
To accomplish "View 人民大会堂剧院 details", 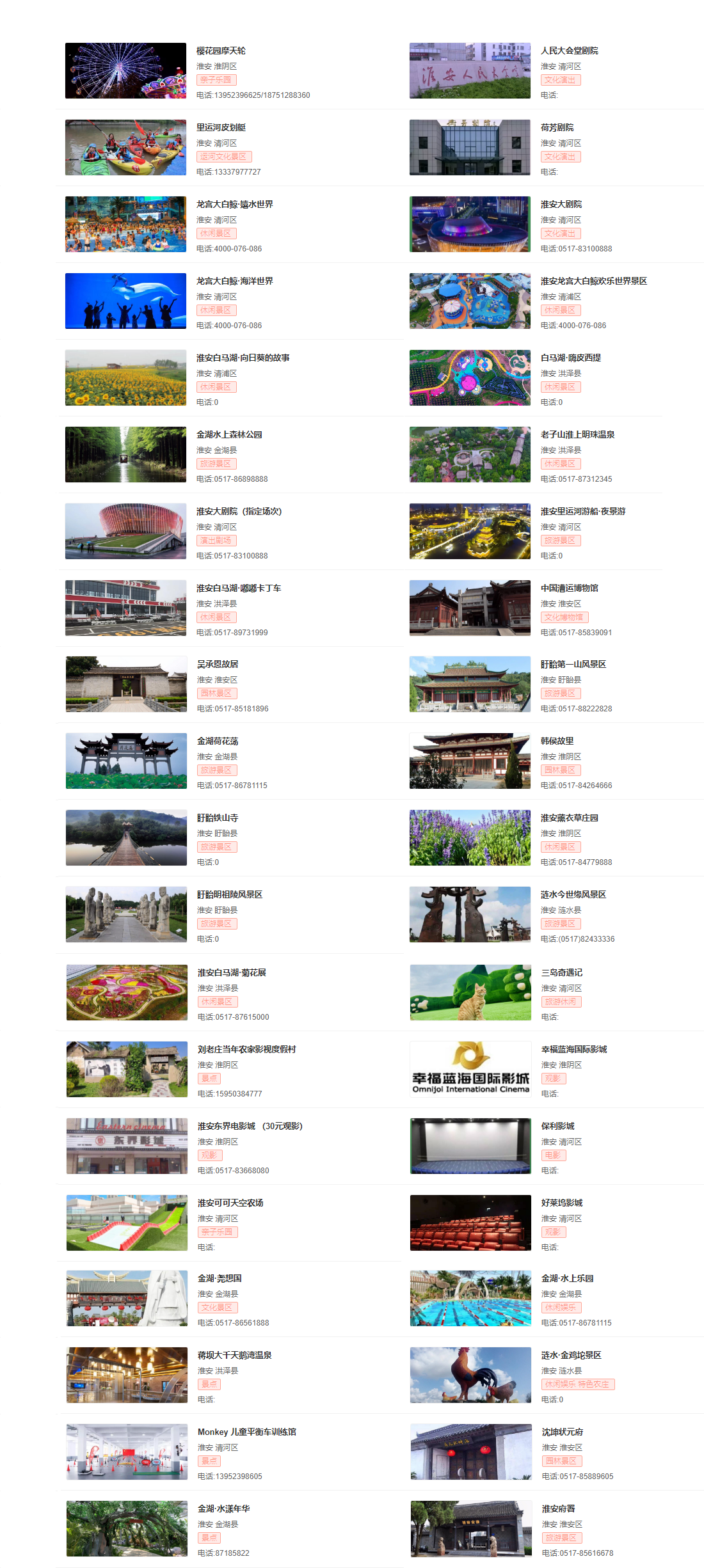I will (569, 51).
